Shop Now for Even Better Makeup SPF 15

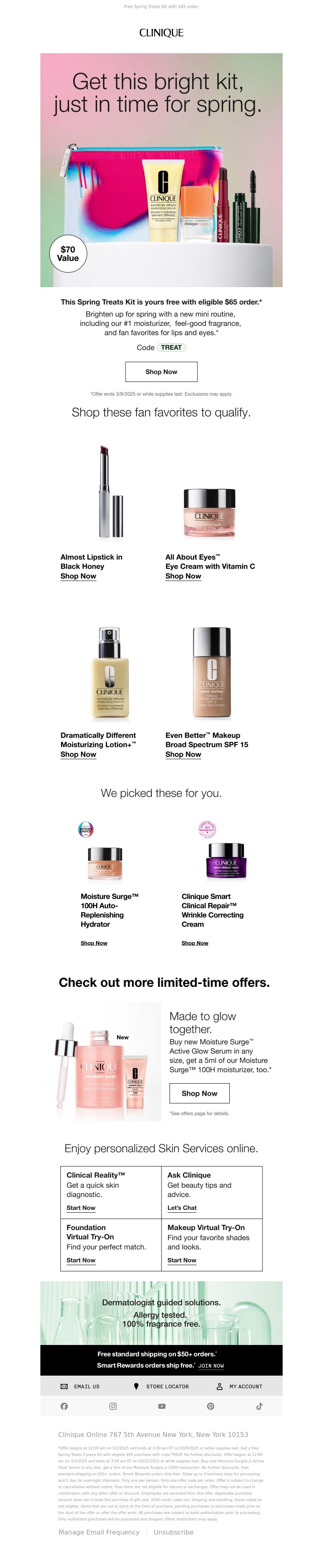pyautogui.click(x=183, y=754)
